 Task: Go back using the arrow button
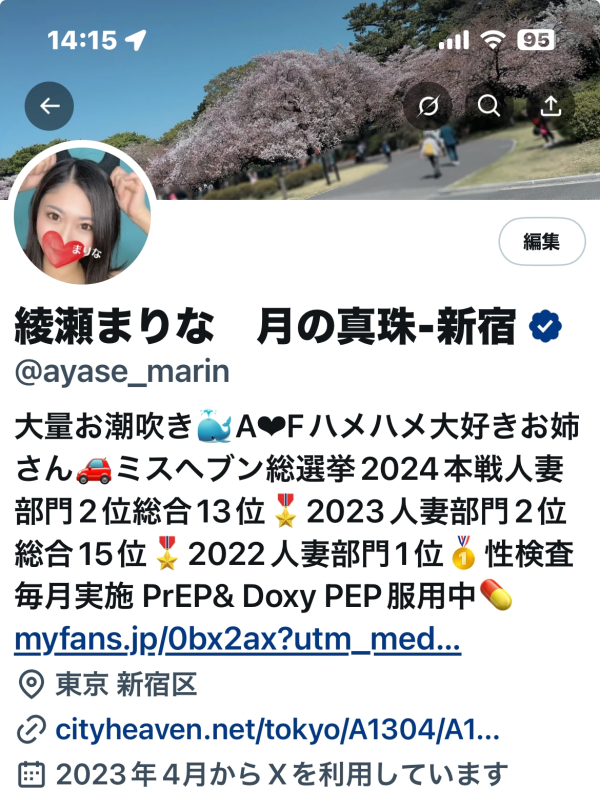[49, 106]
